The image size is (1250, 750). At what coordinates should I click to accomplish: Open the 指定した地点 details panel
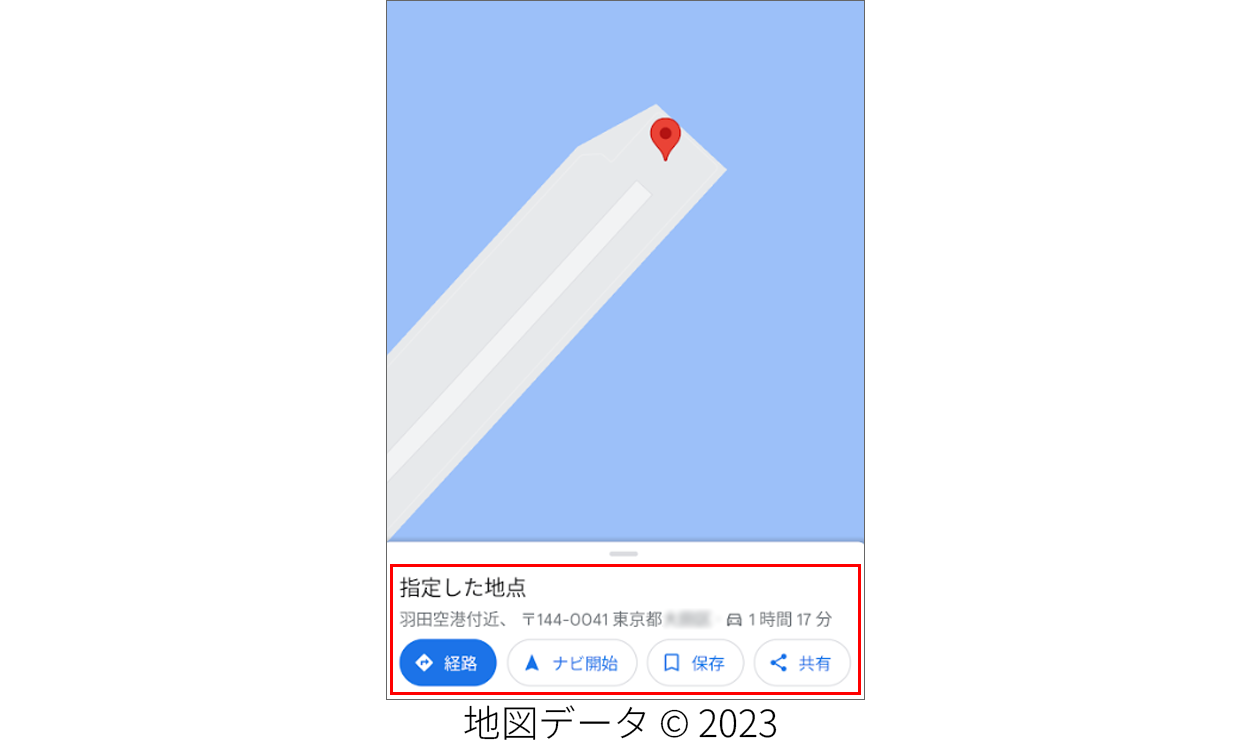pos(463,588)
